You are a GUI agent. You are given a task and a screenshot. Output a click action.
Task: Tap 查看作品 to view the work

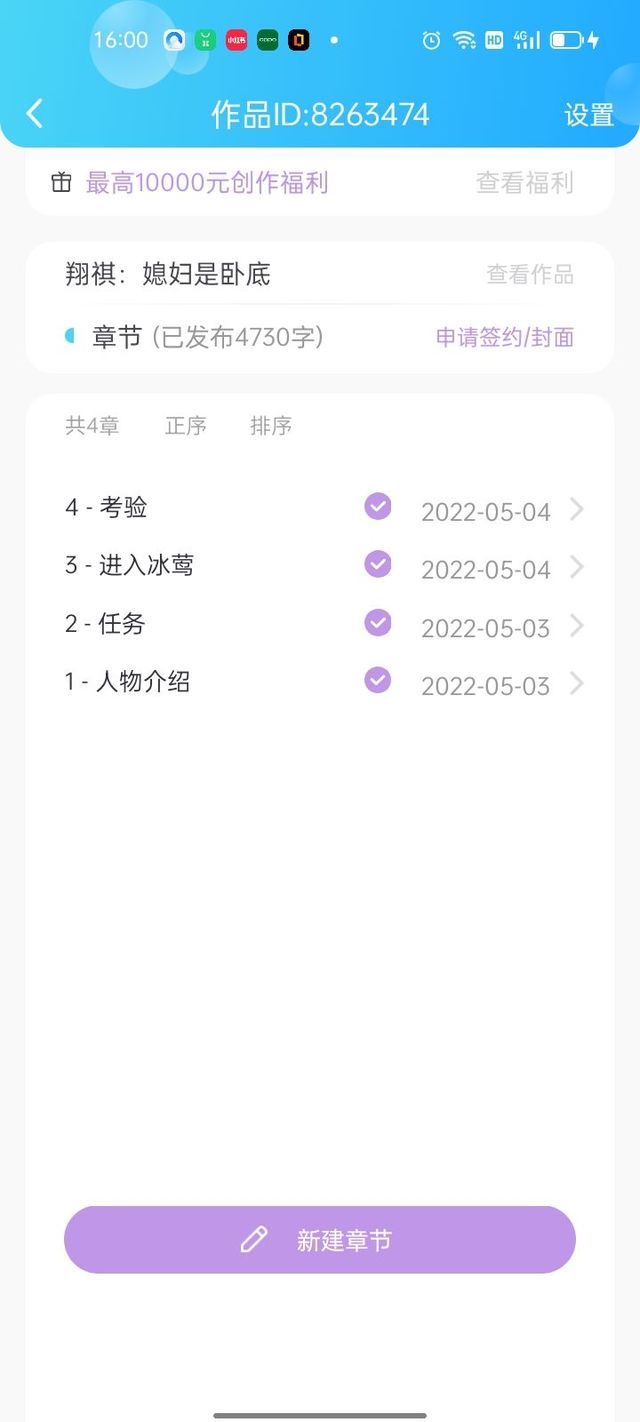[530, 274]
